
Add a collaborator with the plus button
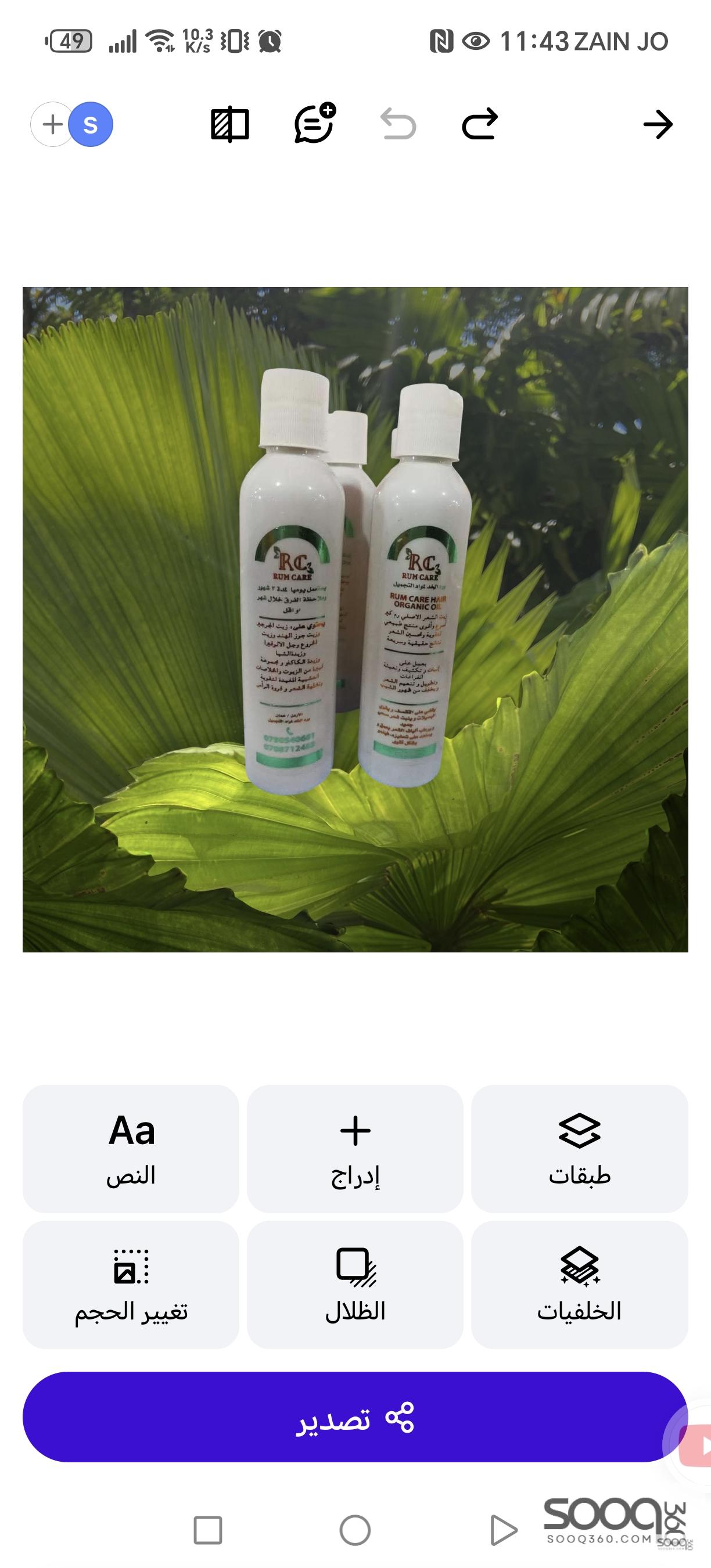coord(52,124)
